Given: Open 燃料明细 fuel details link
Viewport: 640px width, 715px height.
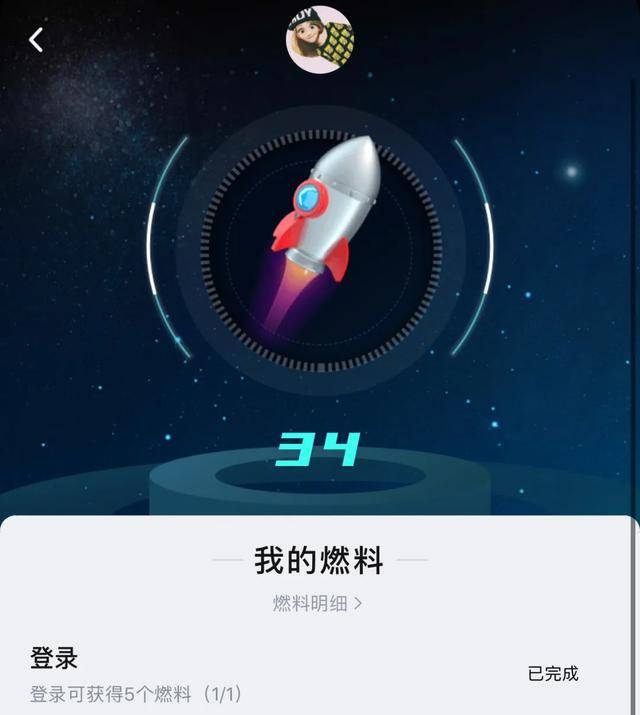Looking at the screenshot, I should click(318, 603).
